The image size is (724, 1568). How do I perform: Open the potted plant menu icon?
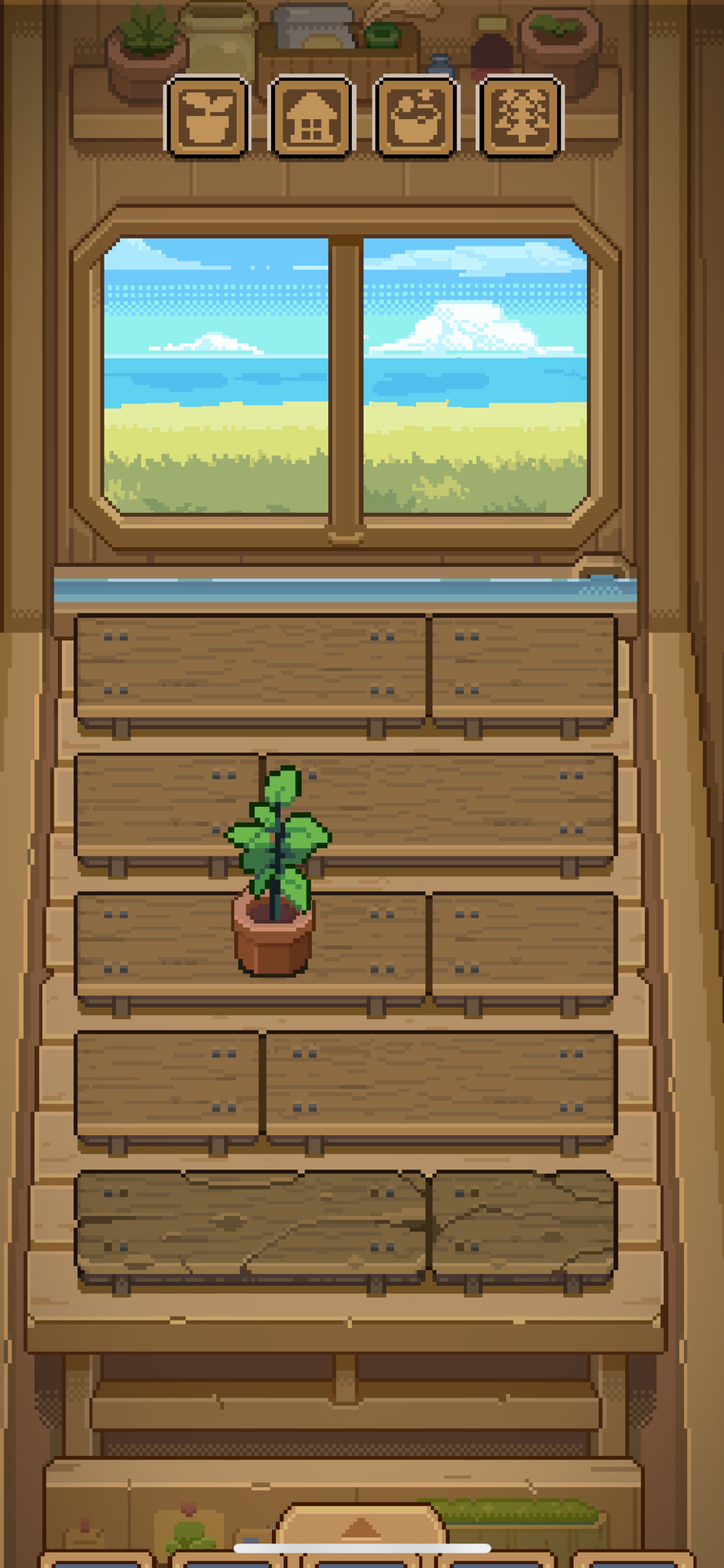(207, 117)
